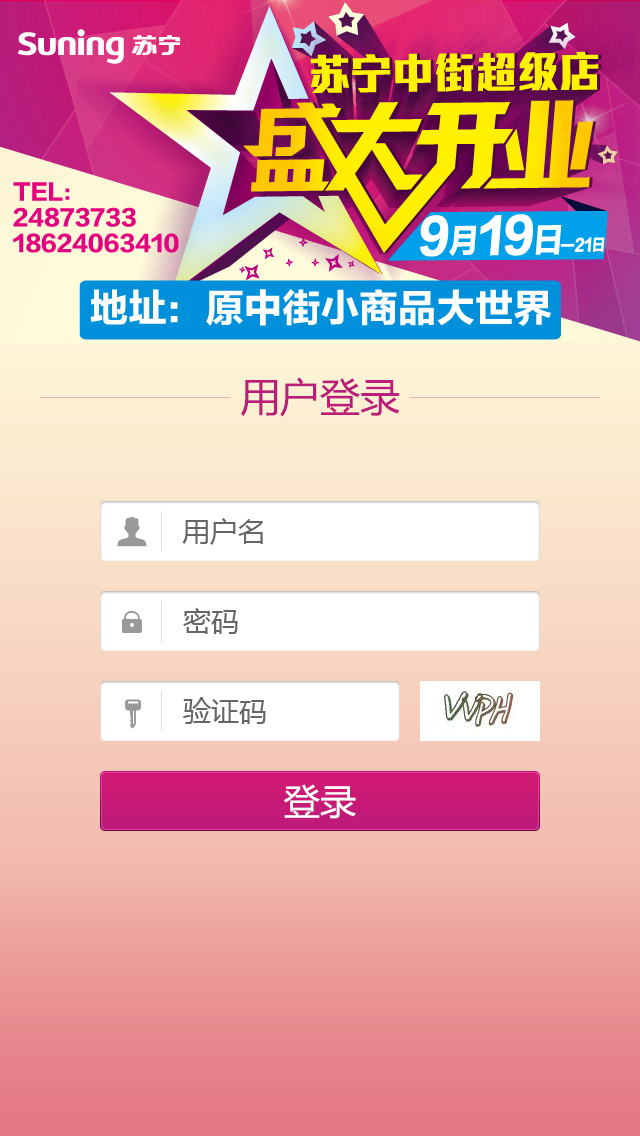The height and width of the screenshot is (1136, 640).
Task: Refresh the VVPH captcha image
Action: pyautogui.click(x=479, y=711)
